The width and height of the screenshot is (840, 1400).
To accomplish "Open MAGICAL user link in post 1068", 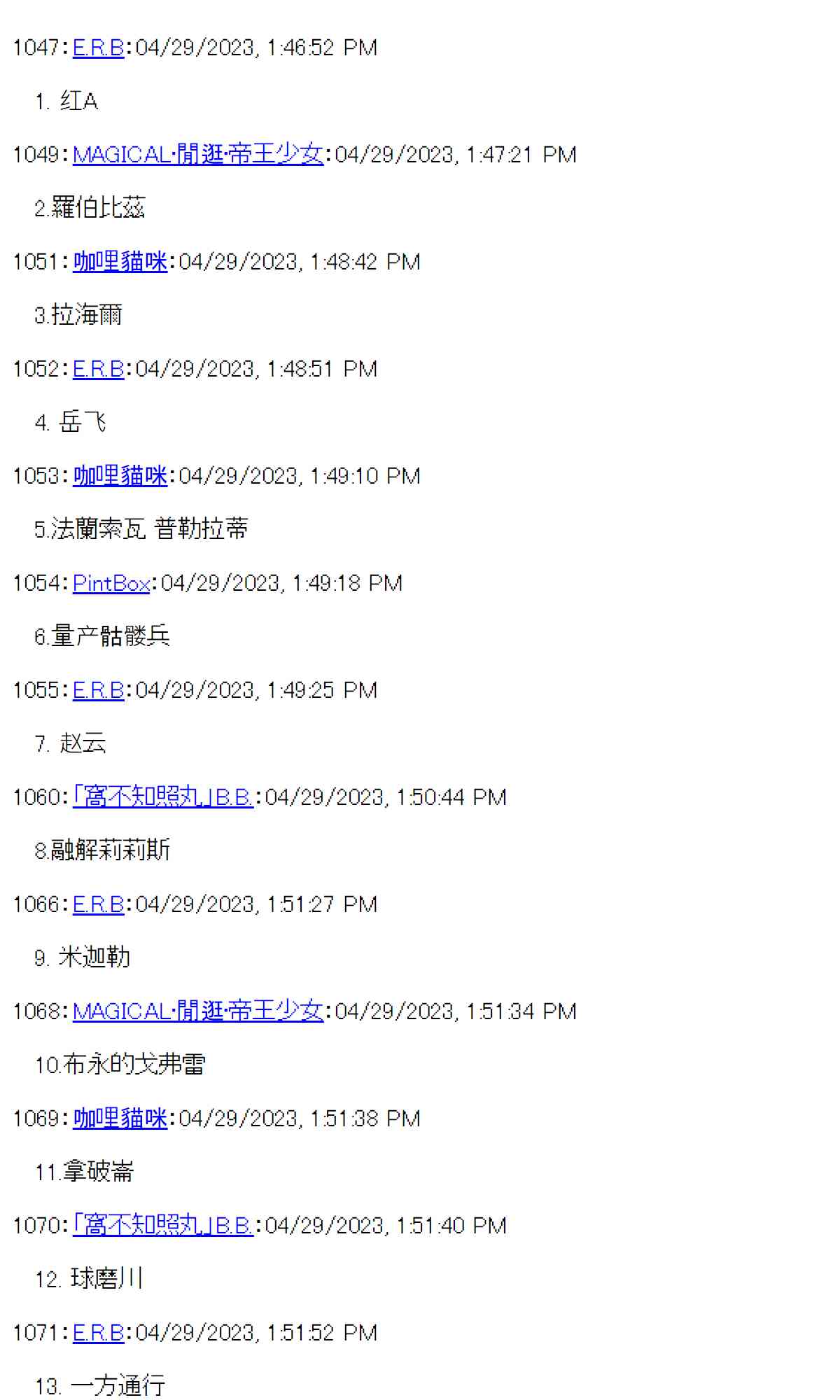I will pyautogui.click(x=198, y=1011).
